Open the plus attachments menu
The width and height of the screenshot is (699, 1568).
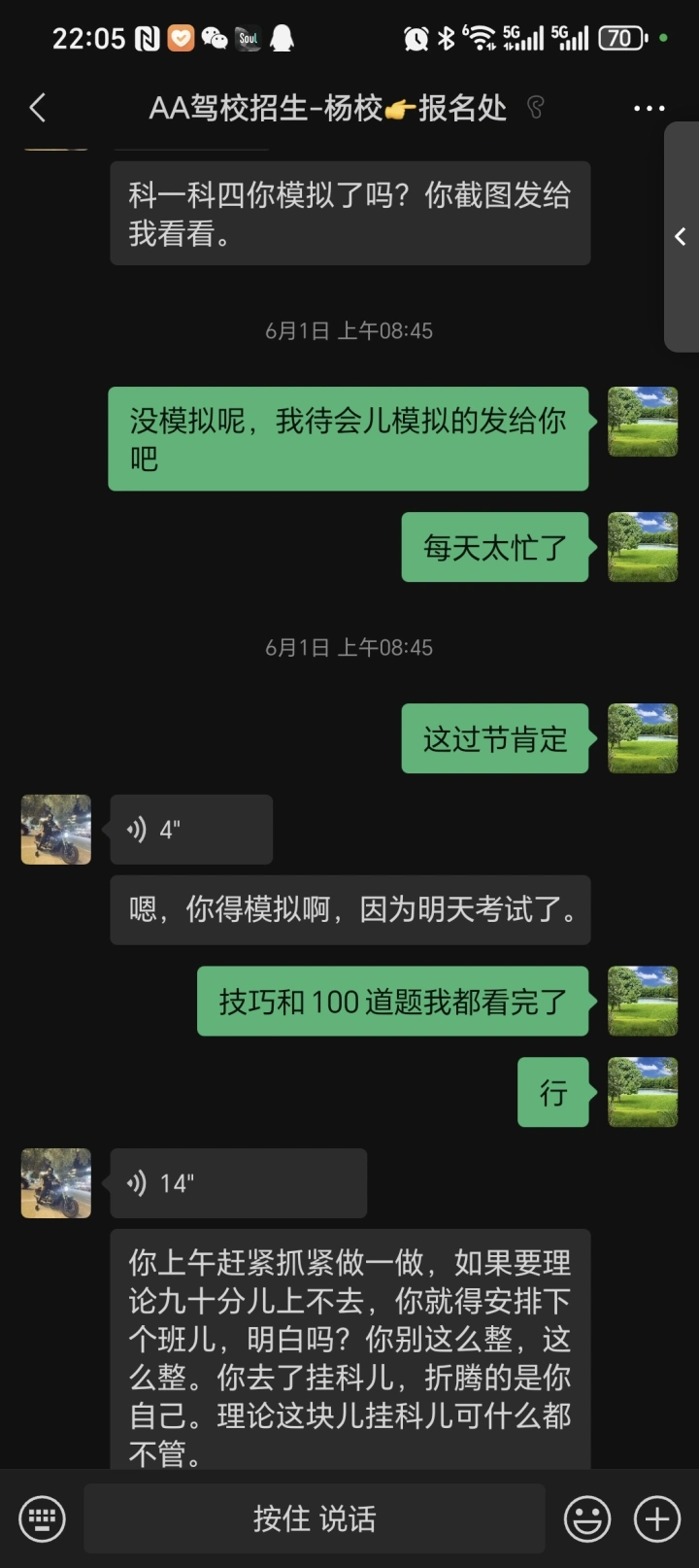(657, 1518)
